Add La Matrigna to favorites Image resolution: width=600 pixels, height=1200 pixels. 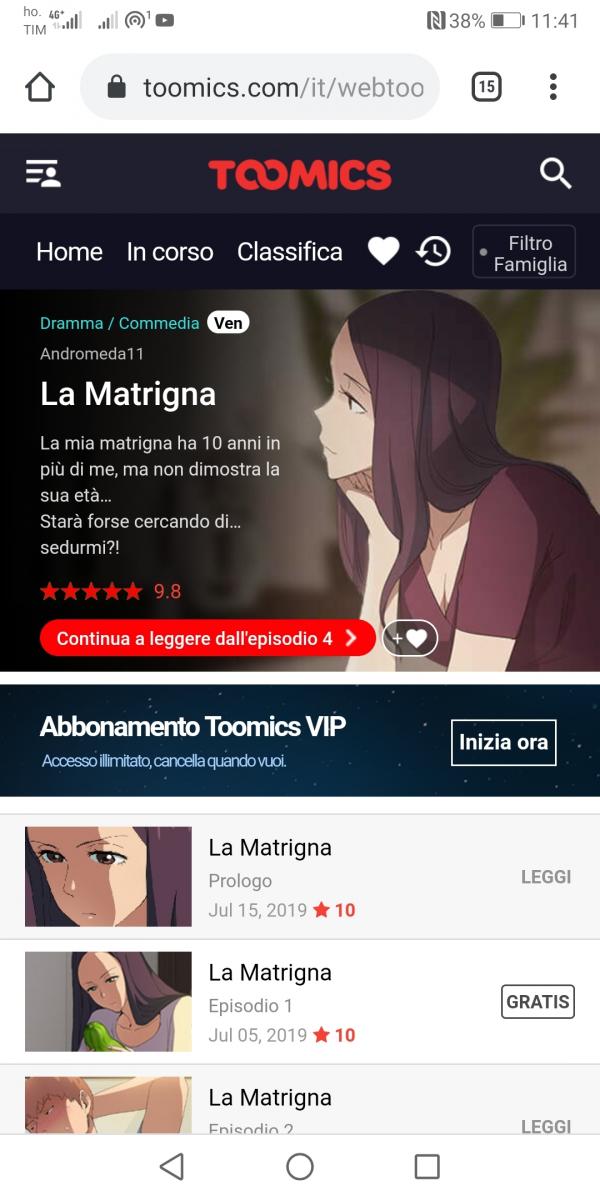click(410, 638)
